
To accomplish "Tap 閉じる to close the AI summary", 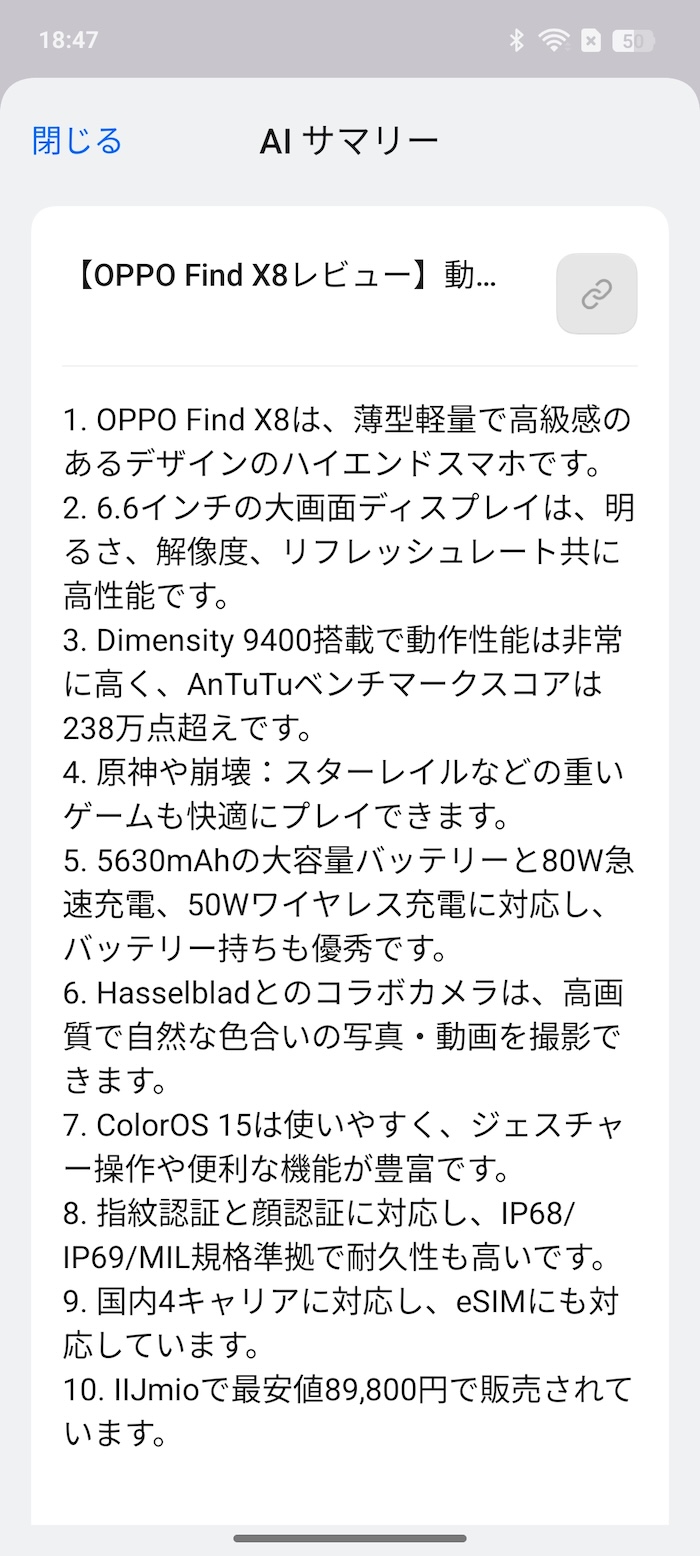I will pyautogui.click(x=77, y=141).
